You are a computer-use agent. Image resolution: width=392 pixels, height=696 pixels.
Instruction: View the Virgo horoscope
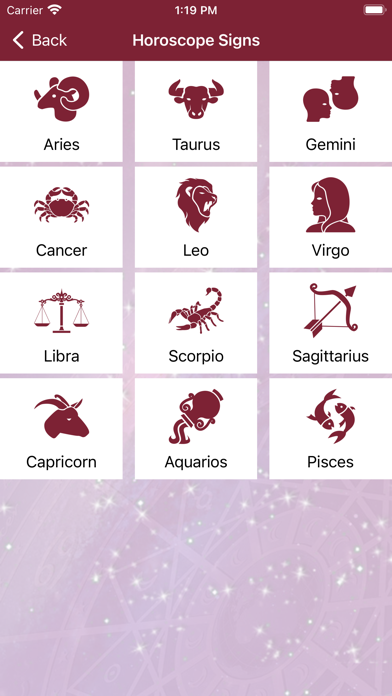coord(331,217)
